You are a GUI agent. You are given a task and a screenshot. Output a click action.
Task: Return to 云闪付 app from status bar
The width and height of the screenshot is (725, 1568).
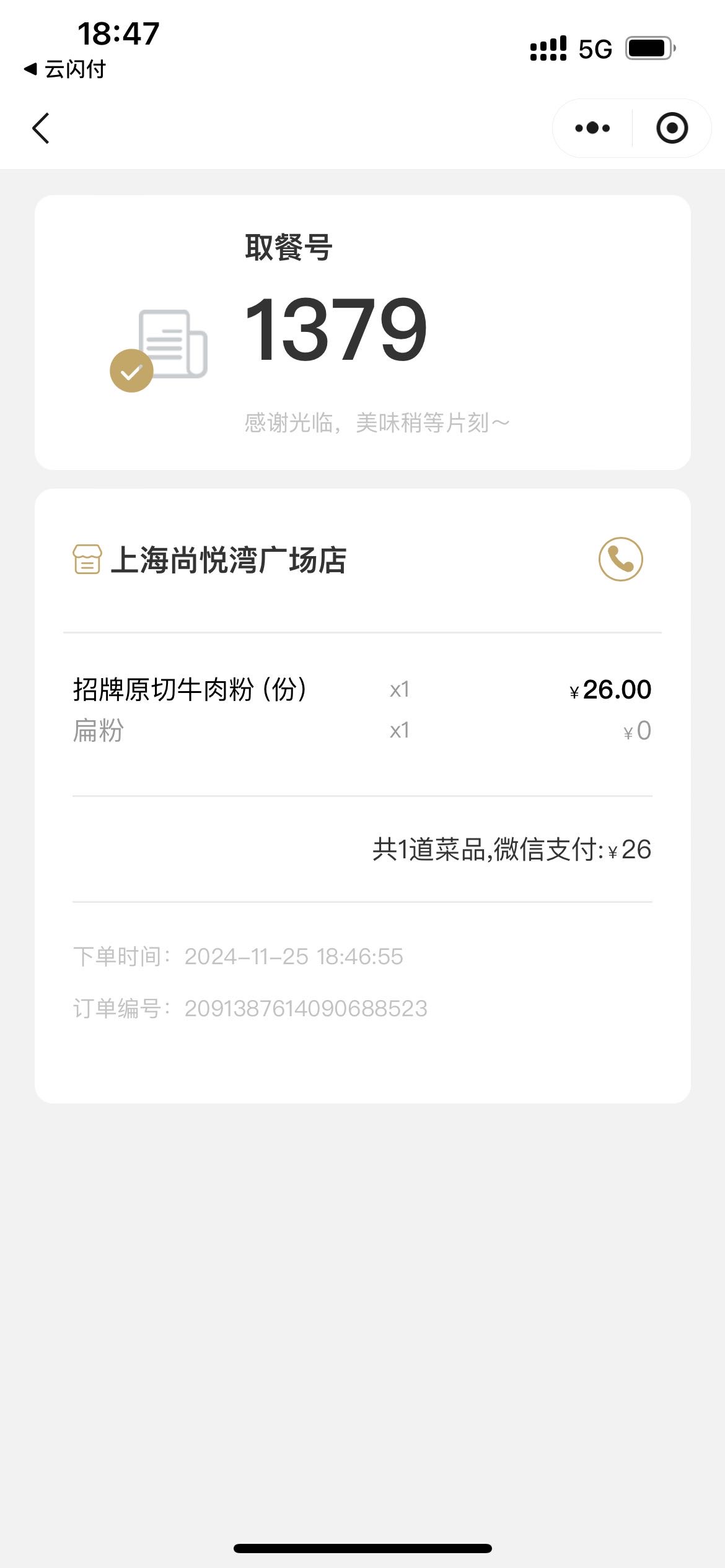coord(64,69)
